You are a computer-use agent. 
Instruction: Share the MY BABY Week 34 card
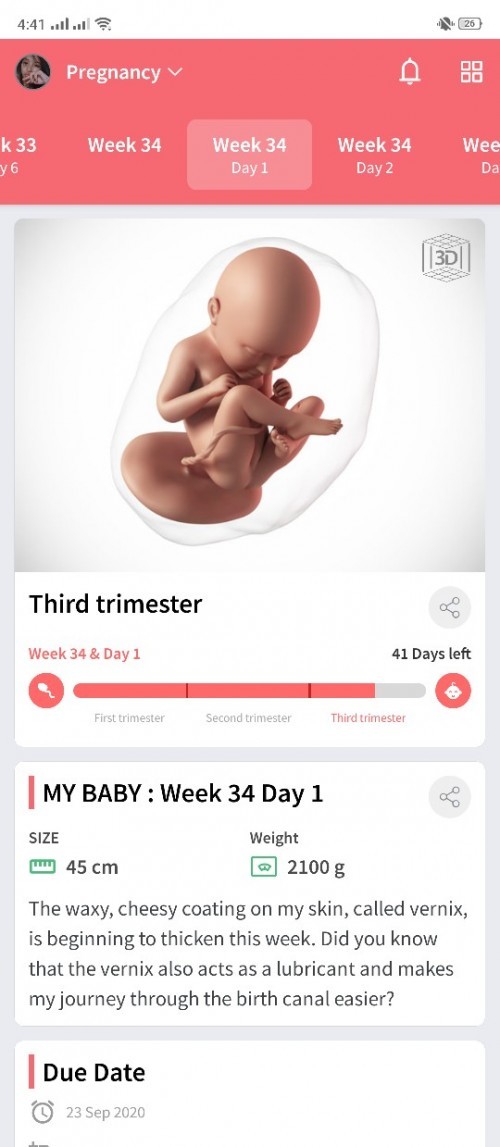(x=450, y=797)
